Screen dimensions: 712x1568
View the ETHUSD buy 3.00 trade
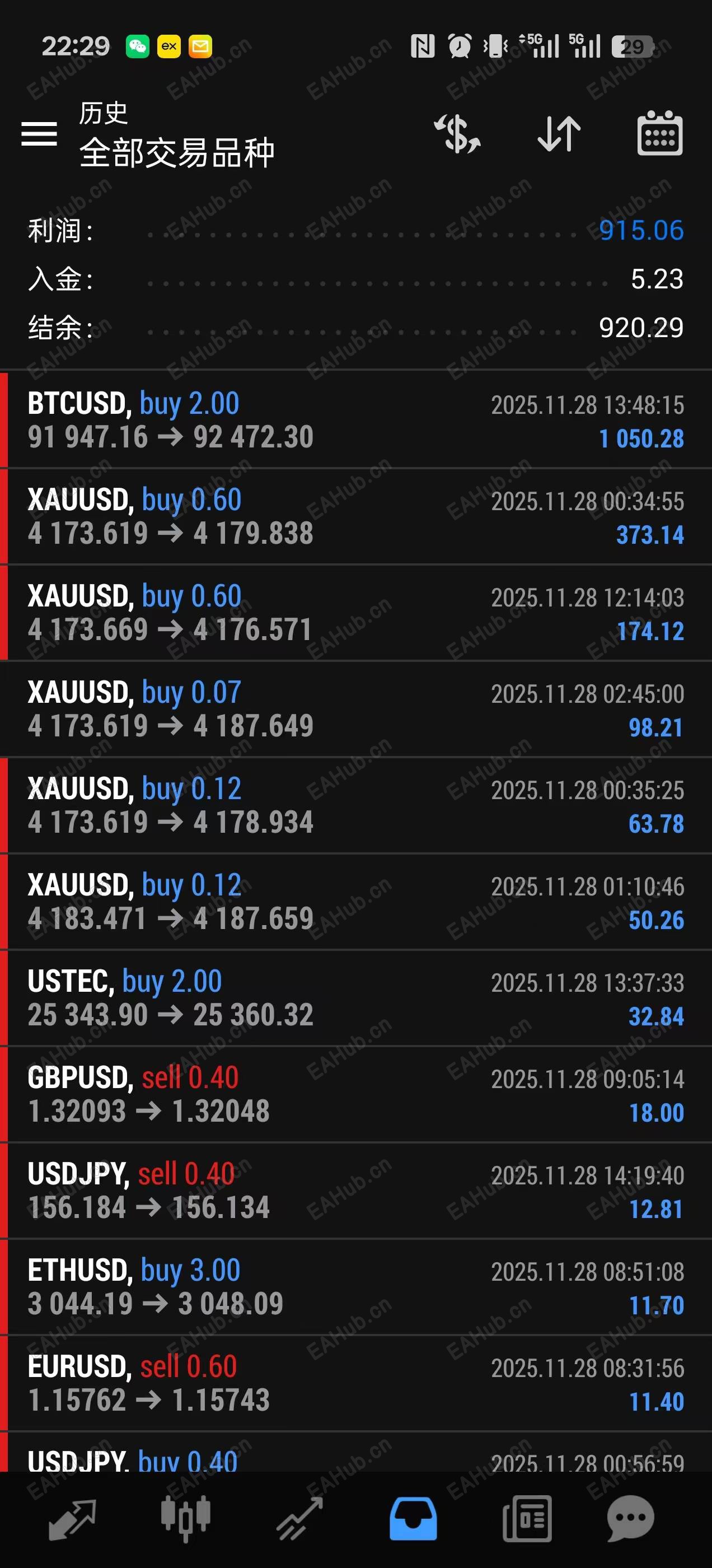(x=356, y=1286)
